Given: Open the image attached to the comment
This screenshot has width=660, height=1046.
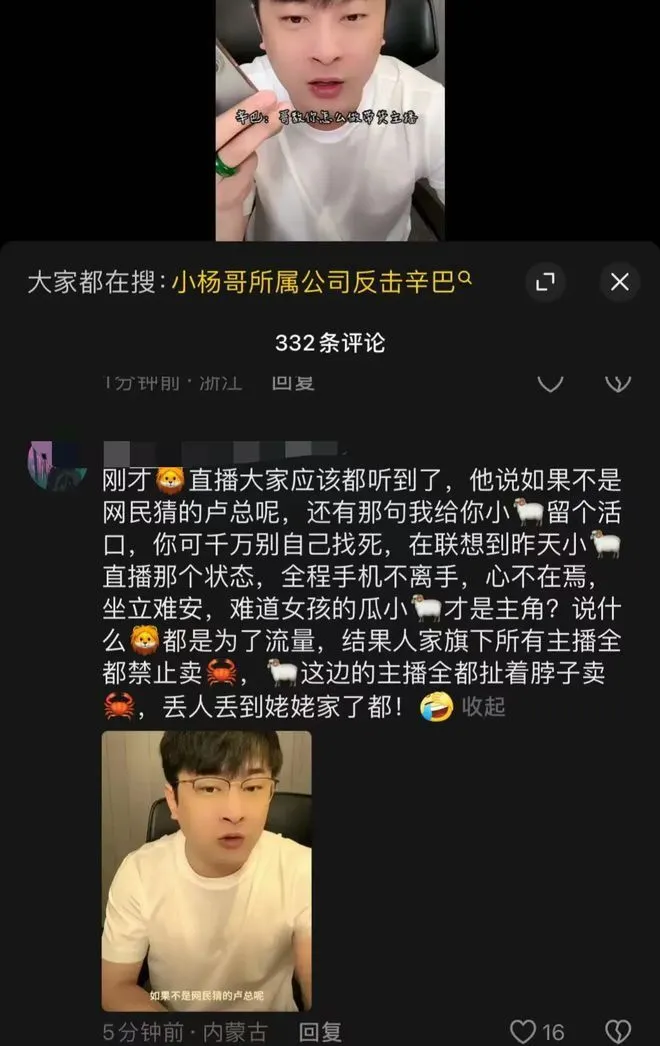Looking at the screenshot, I should pos(206,870).
